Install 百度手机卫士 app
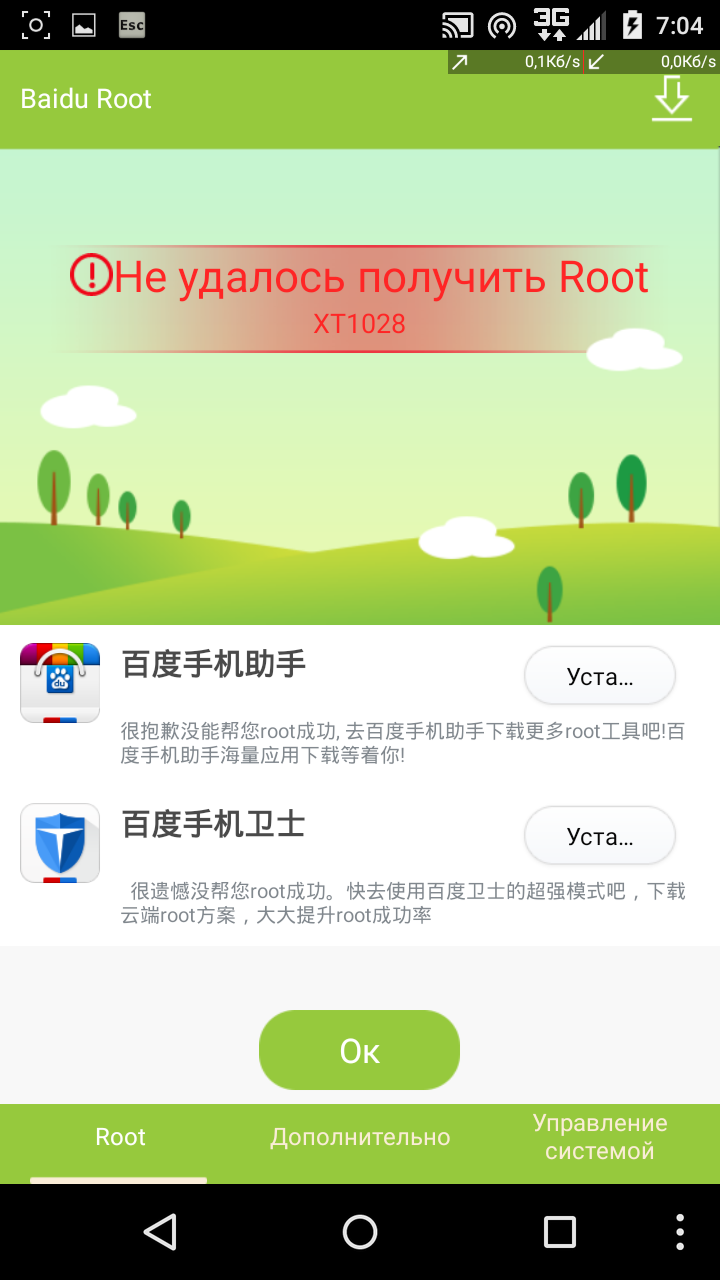Viewport: 720px width, 1280px height. tap(600, 836)
